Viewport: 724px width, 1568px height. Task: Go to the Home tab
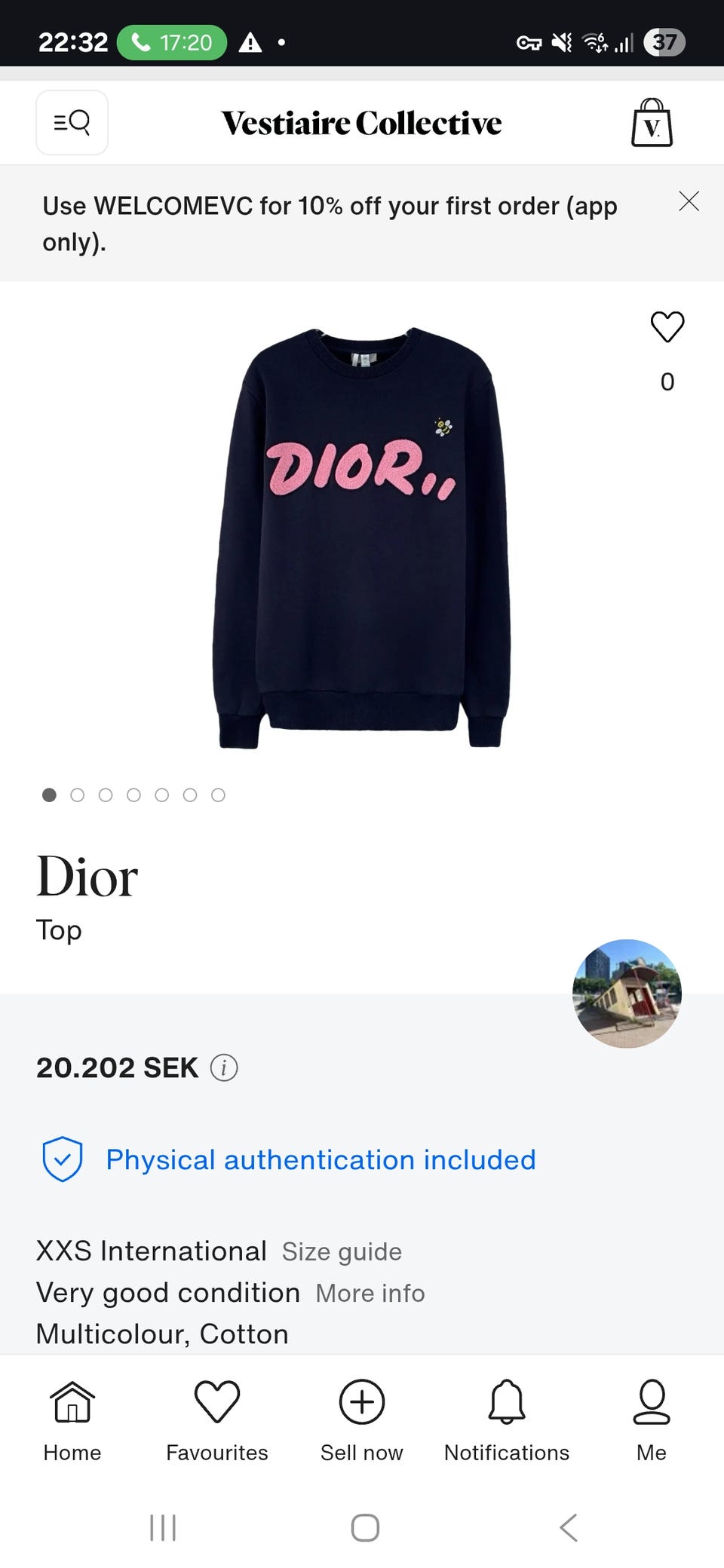72,1420
